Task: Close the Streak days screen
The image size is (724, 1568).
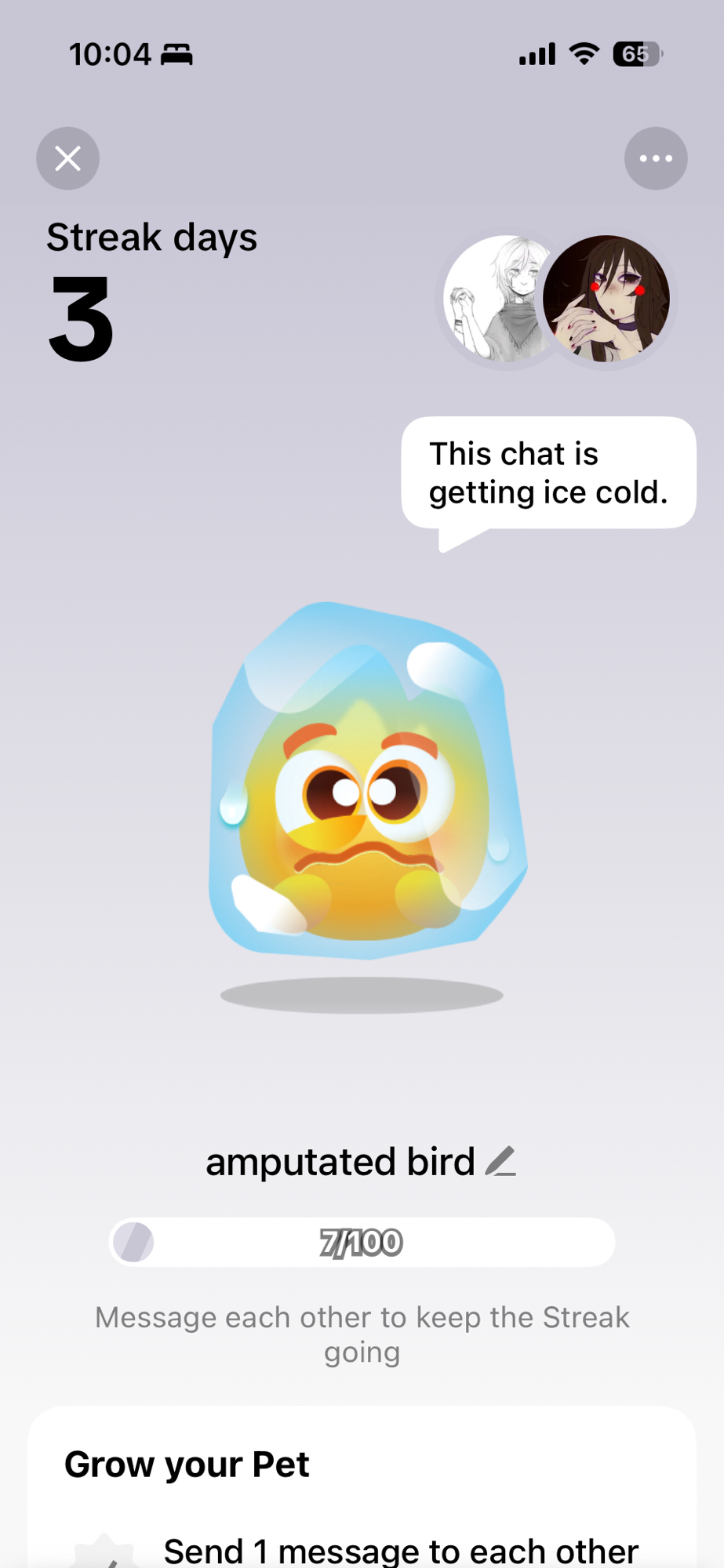Action: point(67,158)
